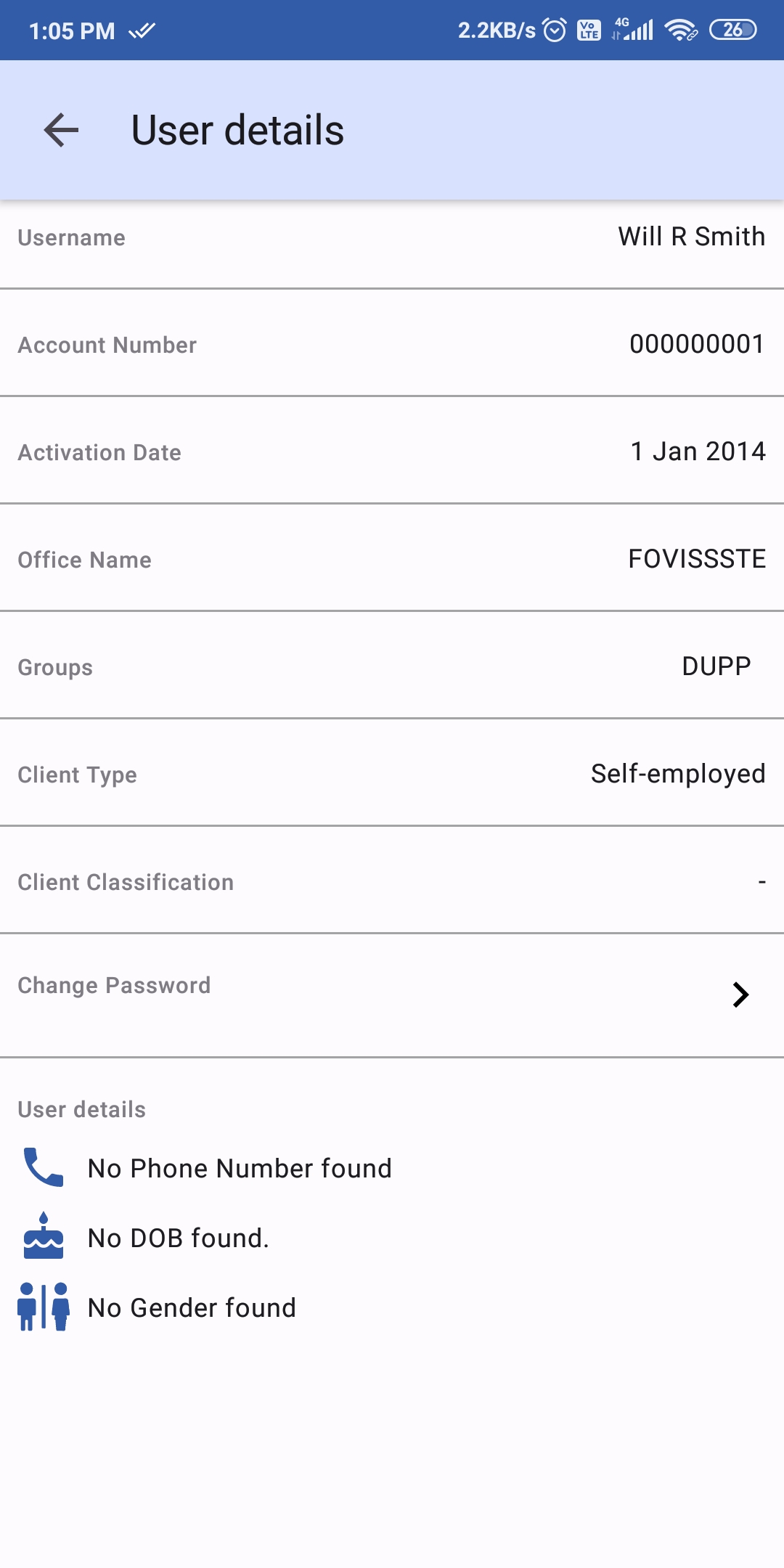The width and height of the screenshot is (784, 1568).
Task: Tap the back arrow in the header
Action: click(x=60, y=131)
